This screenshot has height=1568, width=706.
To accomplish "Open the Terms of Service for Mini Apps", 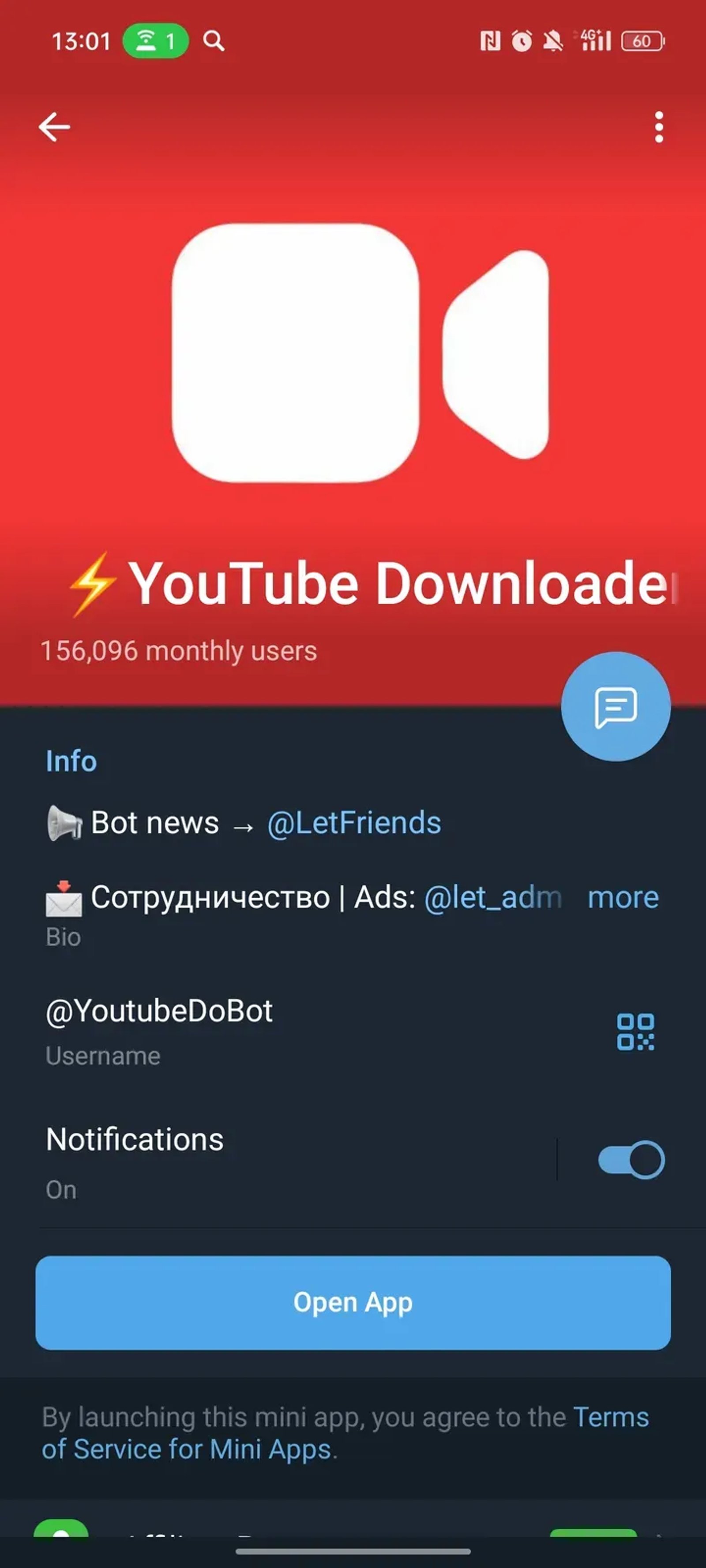I will (344, 1434).
